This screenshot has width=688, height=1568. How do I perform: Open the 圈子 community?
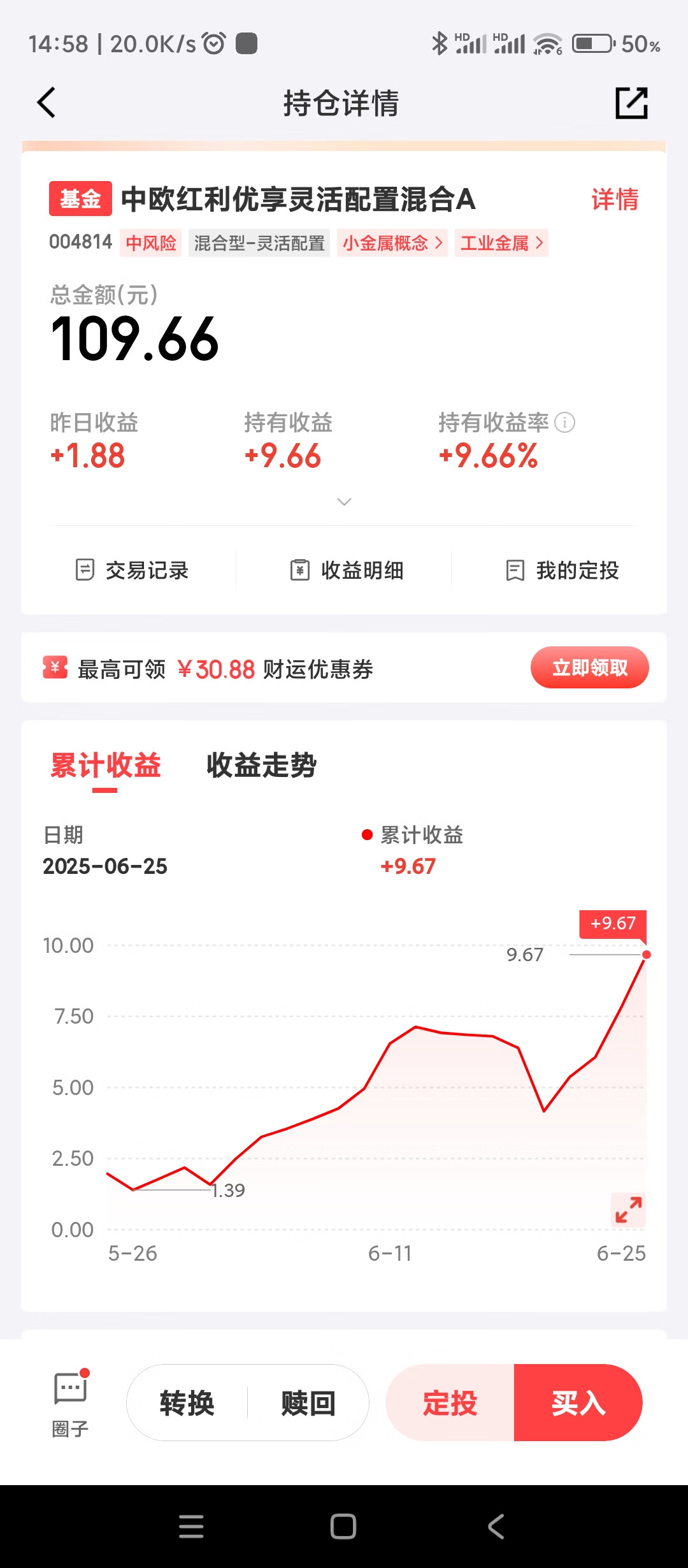[70, 1404]
